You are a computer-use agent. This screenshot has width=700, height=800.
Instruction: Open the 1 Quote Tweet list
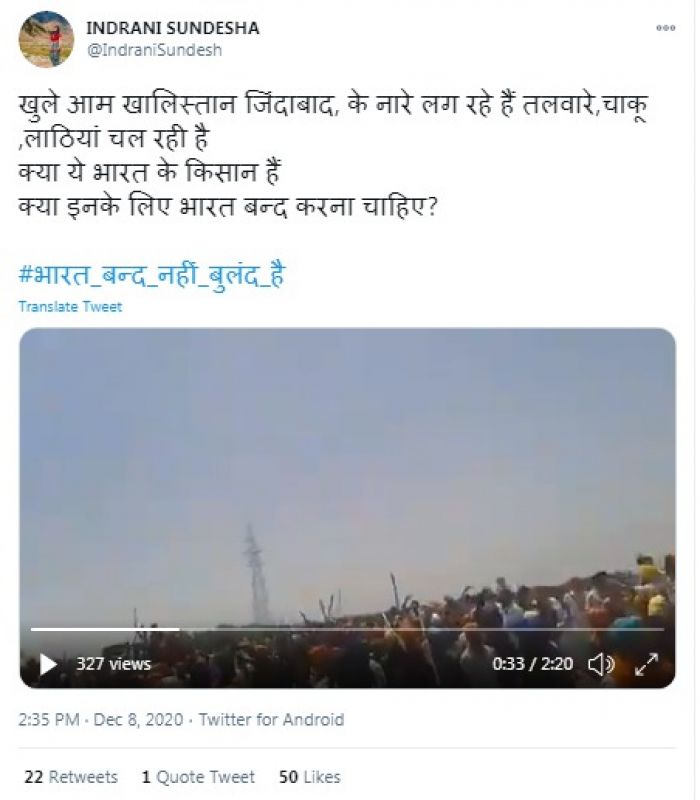click(x=198, y=777)
